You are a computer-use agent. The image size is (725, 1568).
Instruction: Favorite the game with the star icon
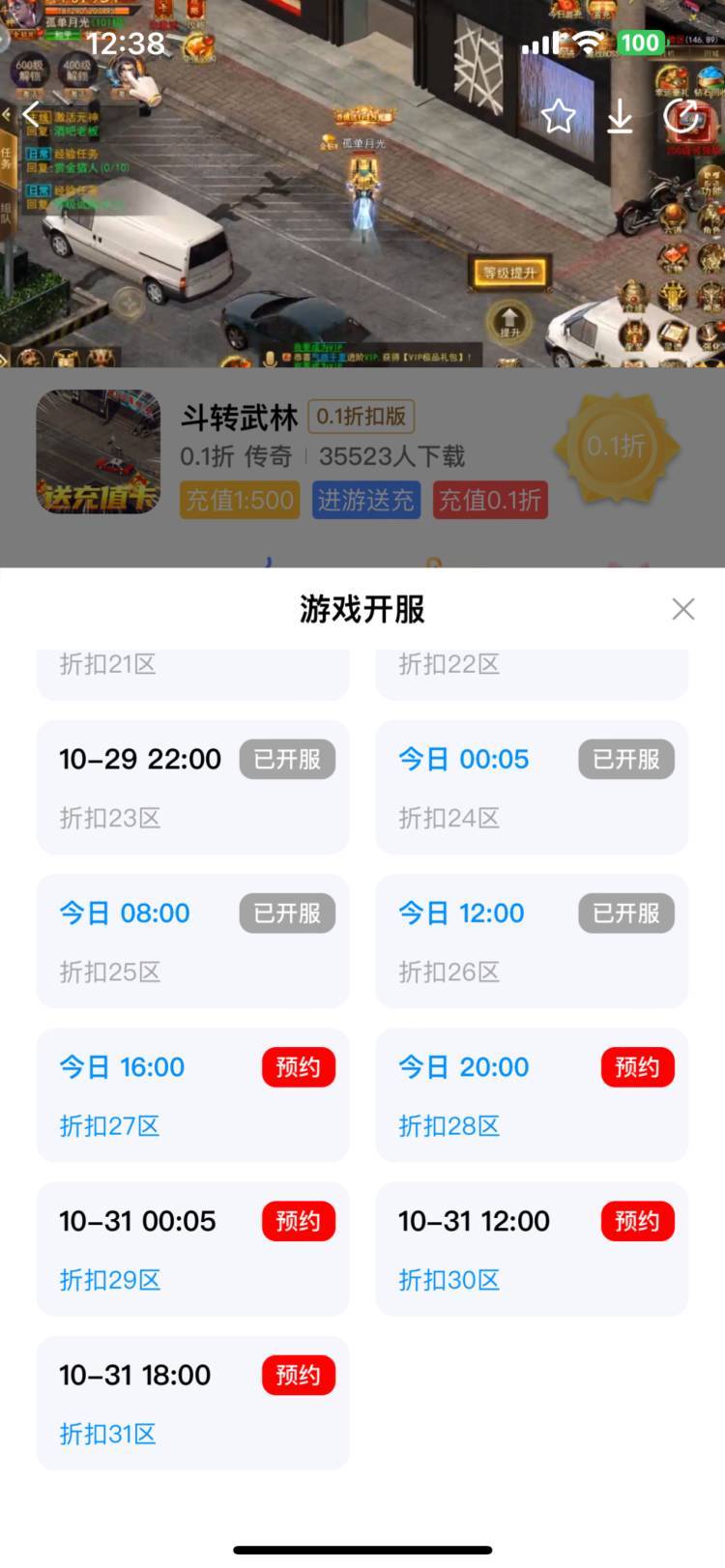(x=558, y=116)
